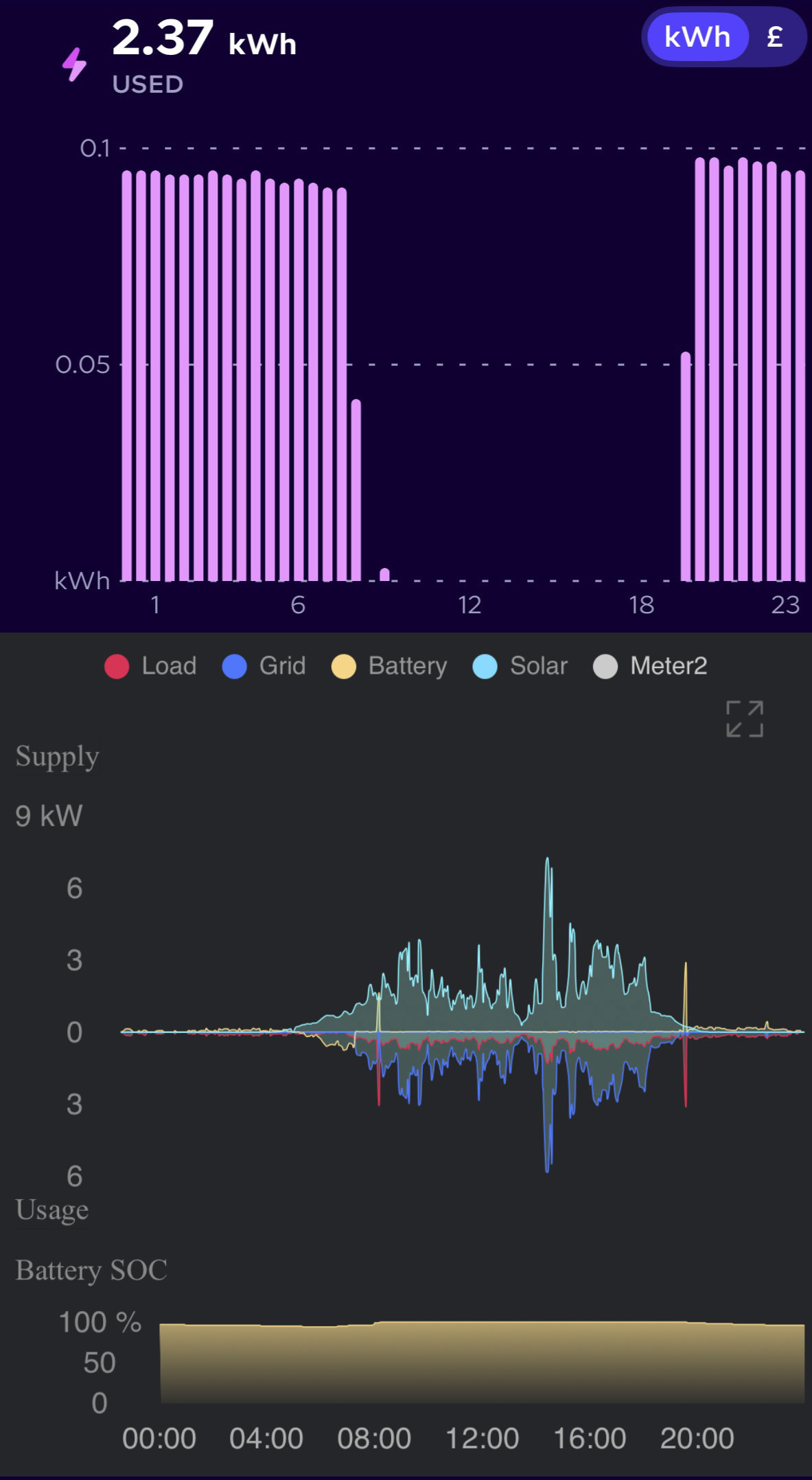Toggle the Battery series in the legend
This screenshot has width=812, height=1480.
tap(389, 665)
